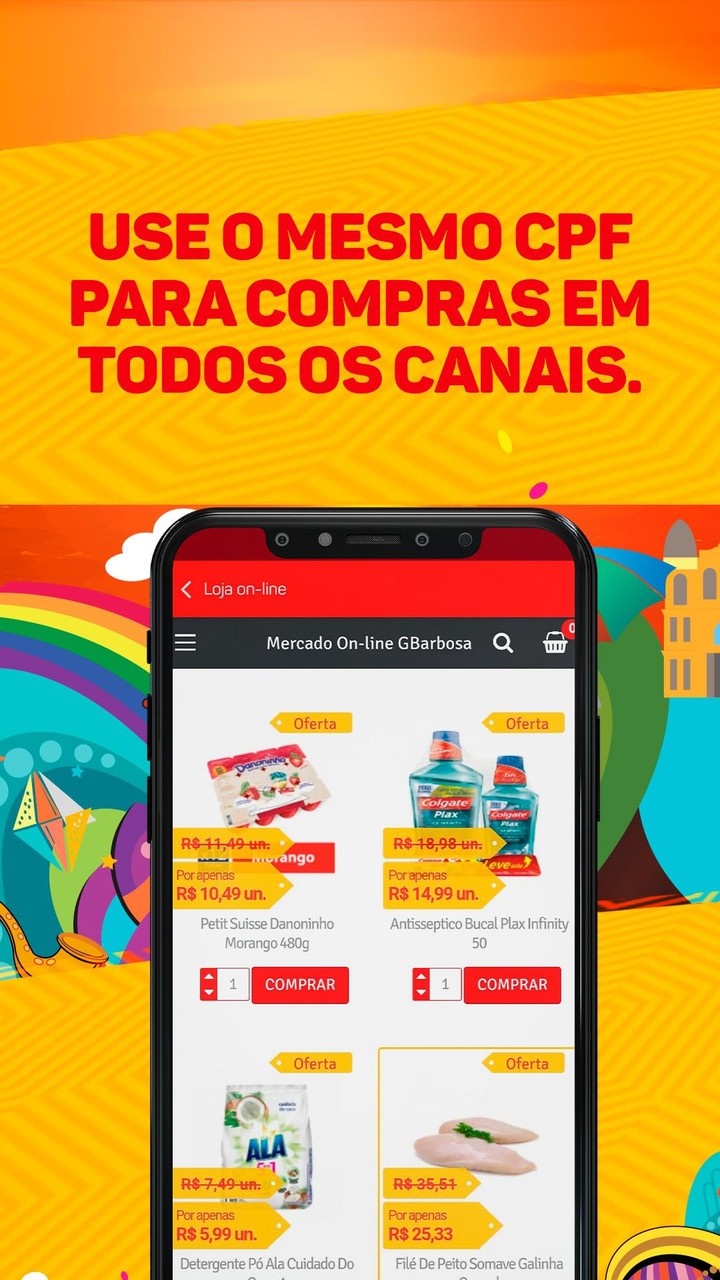Open 'Antisseptico Bucal Plax Infinity 50' product page

point(477,932)
